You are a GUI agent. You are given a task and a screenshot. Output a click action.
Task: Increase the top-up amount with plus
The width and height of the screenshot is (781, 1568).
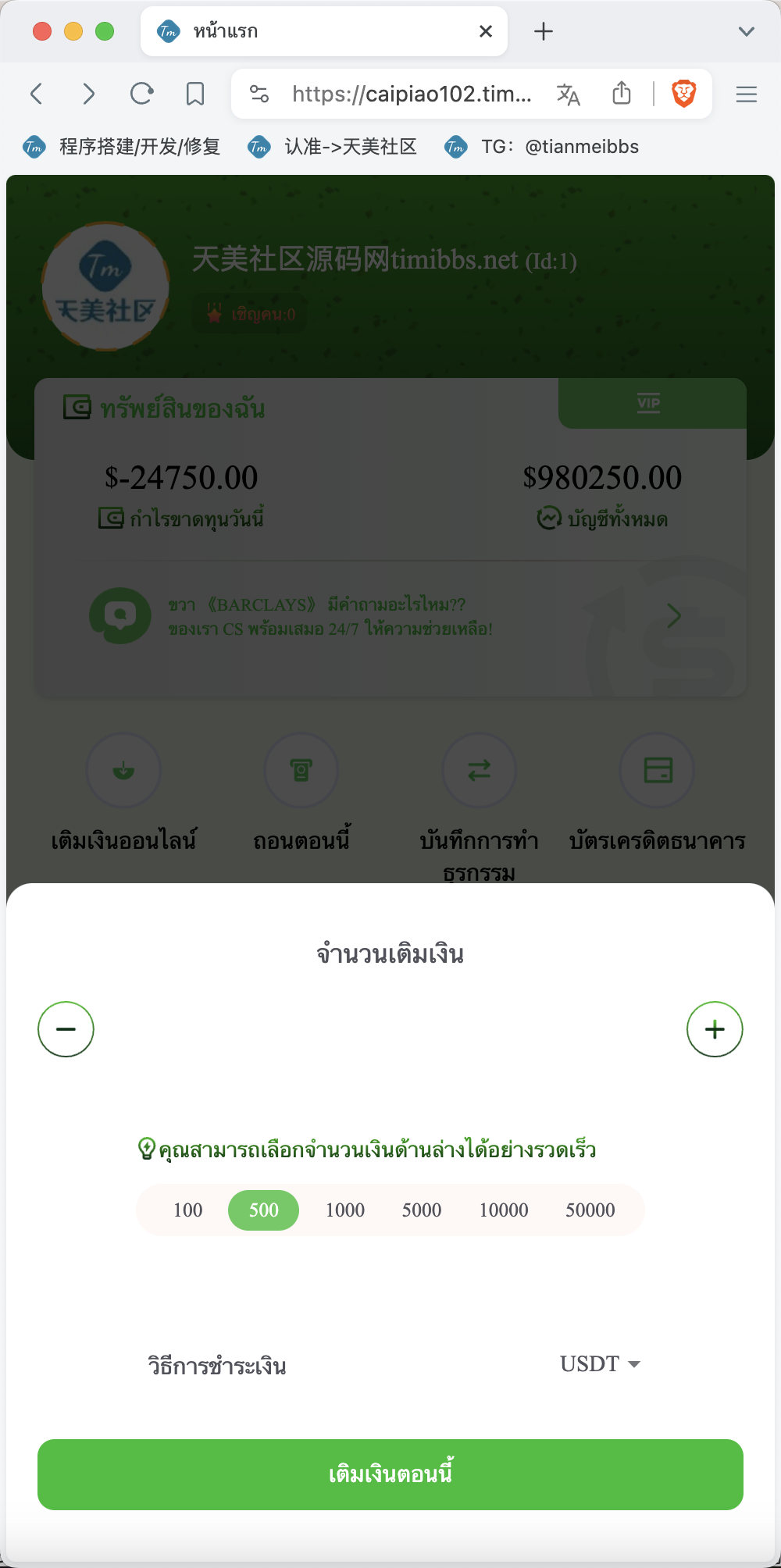point(715,1029)
